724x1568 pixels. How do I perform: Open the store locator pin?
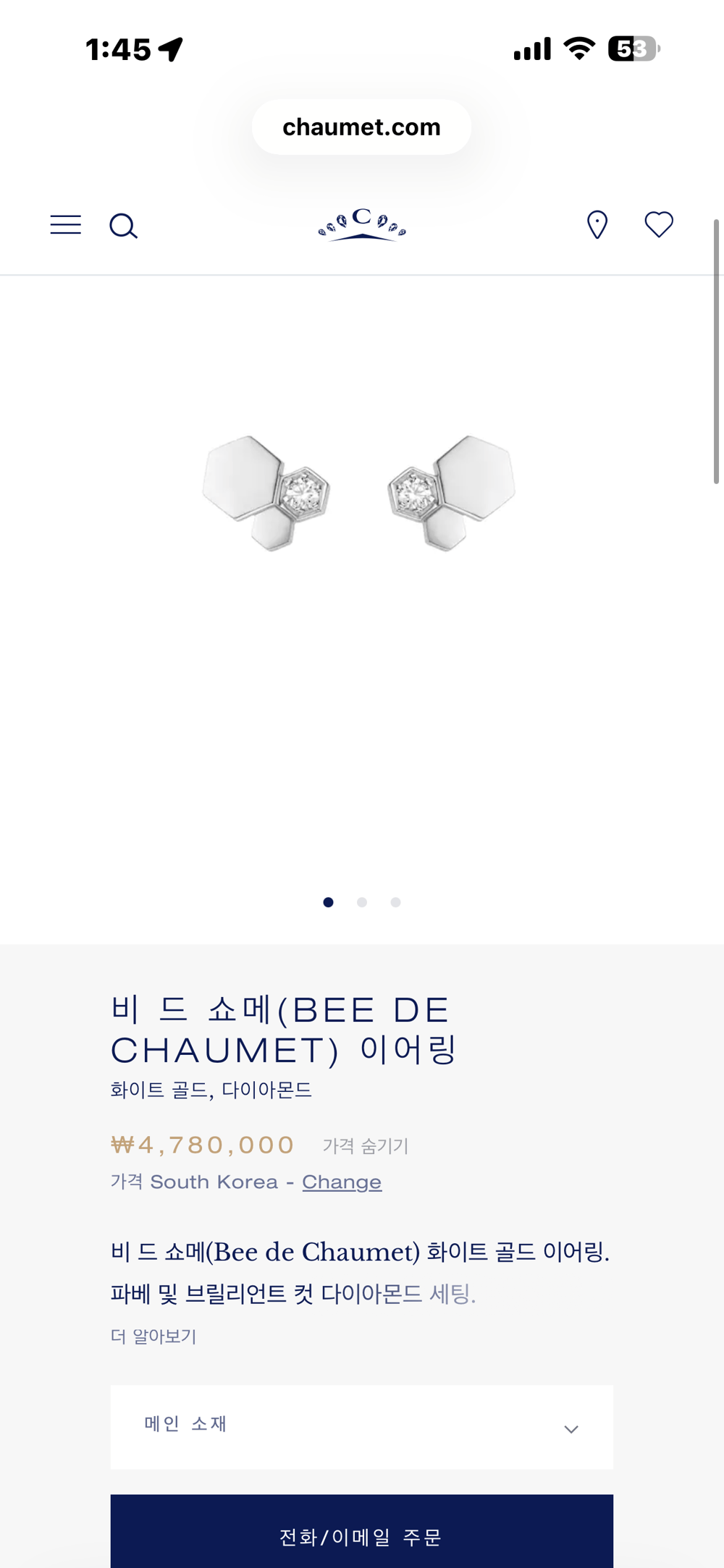pos(597,225)
